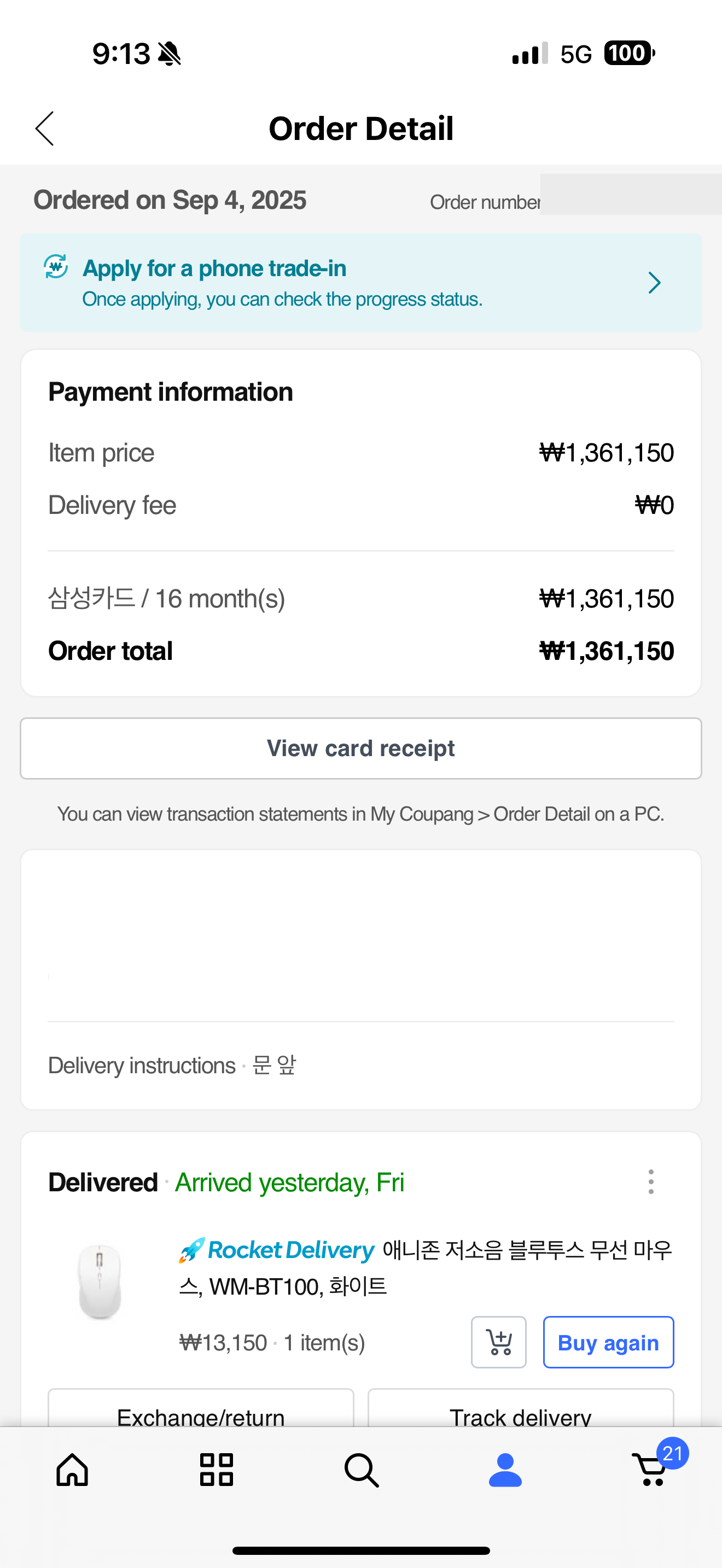Switch to the Home tab
The height and width of the screenshot is (1568, 722).
coord(72,1470)
